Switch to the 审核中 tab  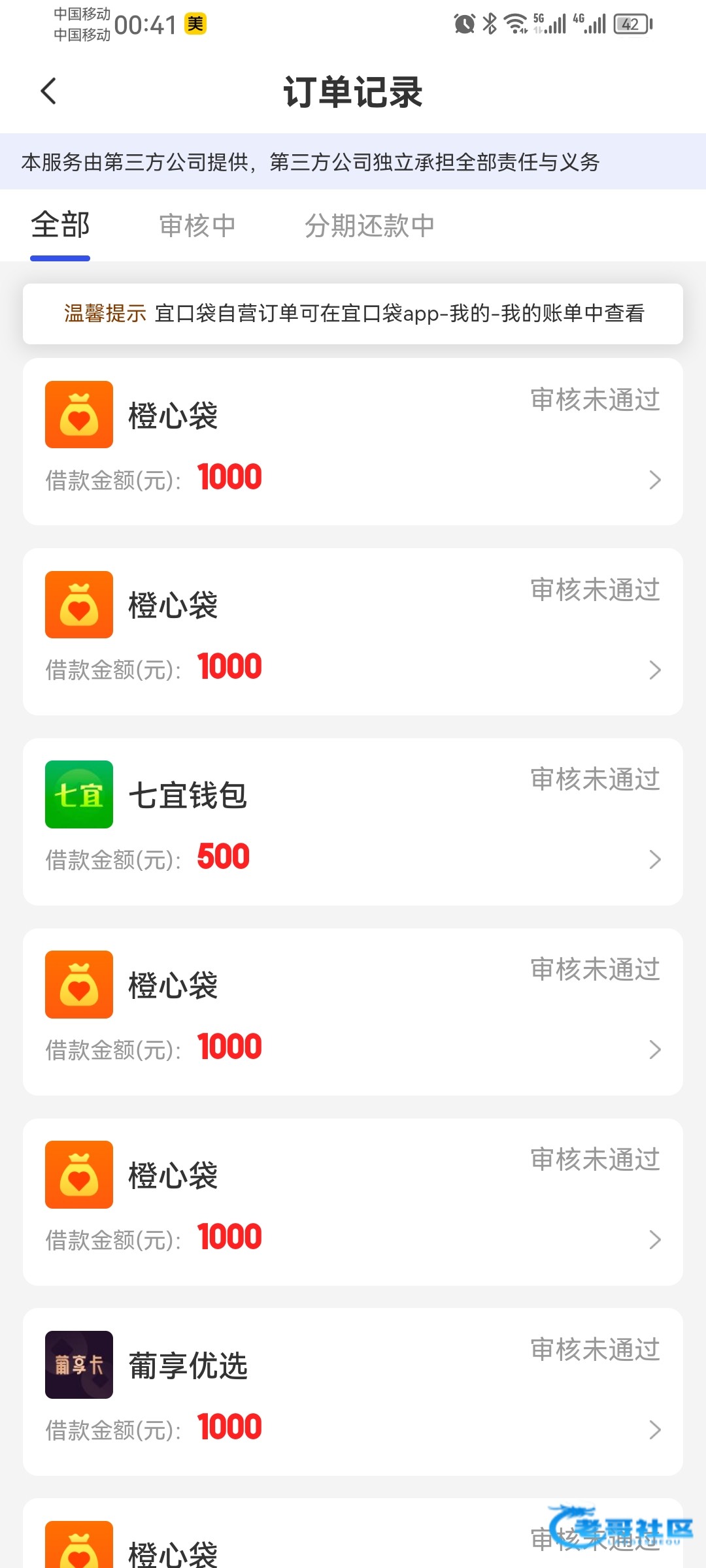point(197,226)
